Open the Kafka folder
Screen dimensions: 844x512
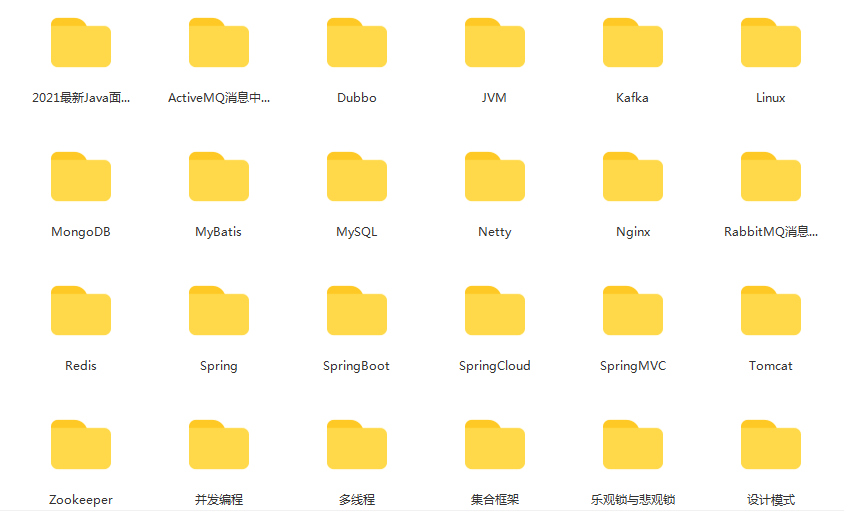point(633,43)
